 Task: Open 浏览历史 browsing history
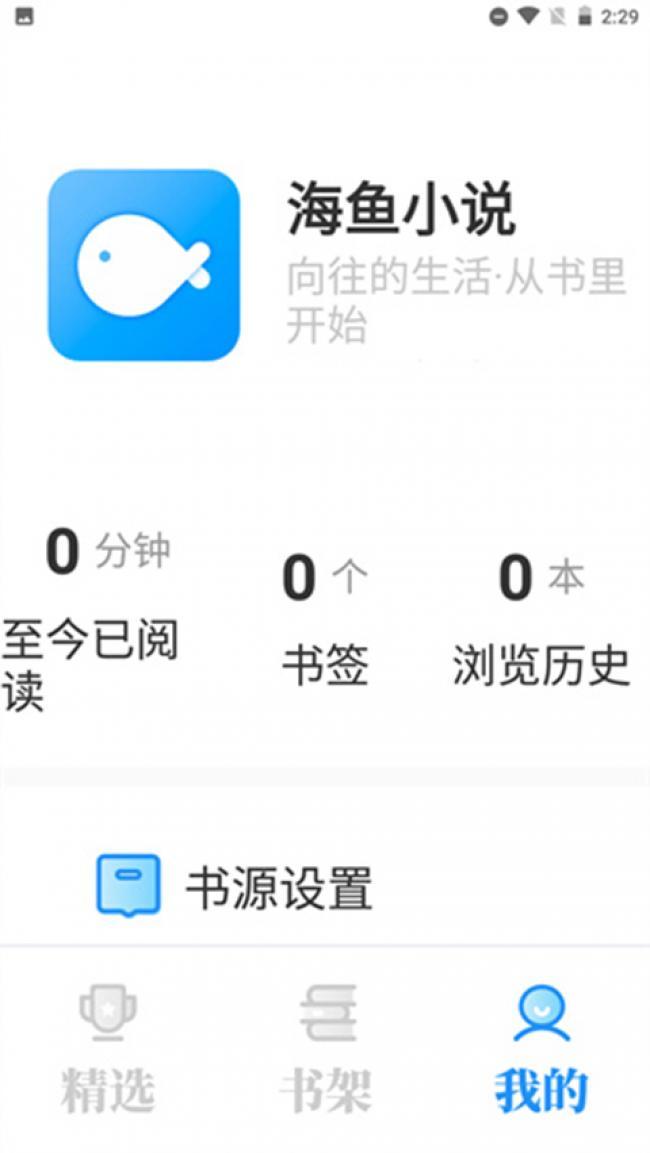click(541, 620)
